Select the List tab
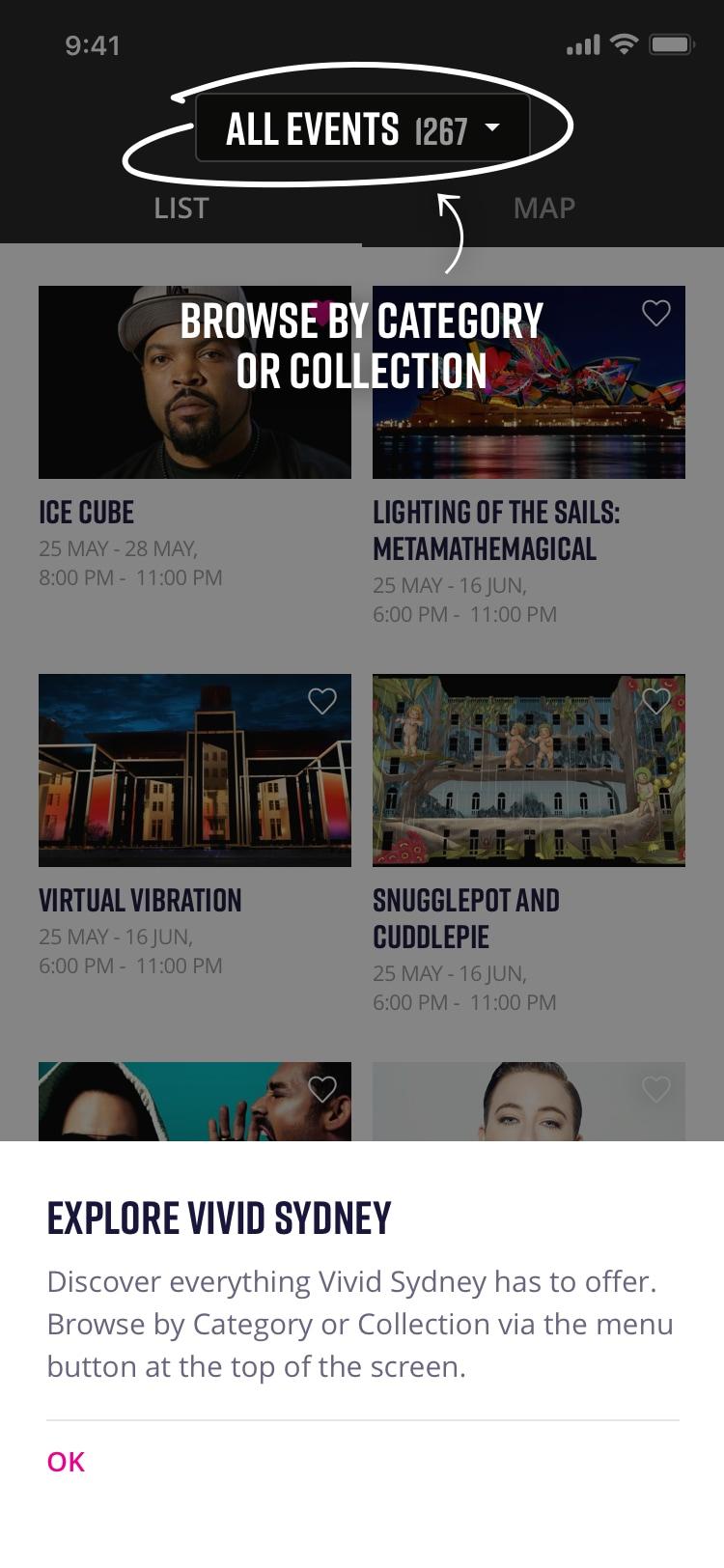The image size is (724, 1568). point(181,209)
